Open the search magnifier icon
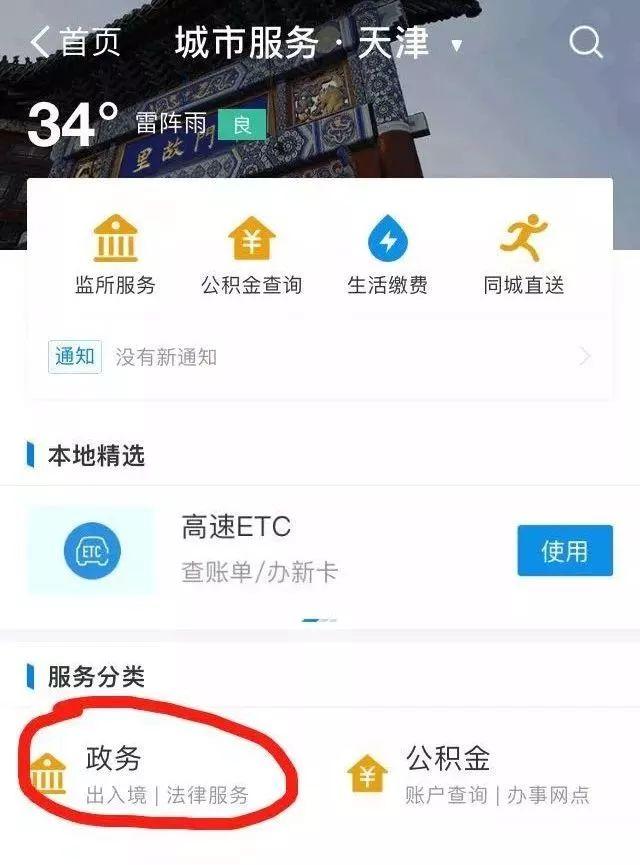640x865 pixels. coord(585,42)
